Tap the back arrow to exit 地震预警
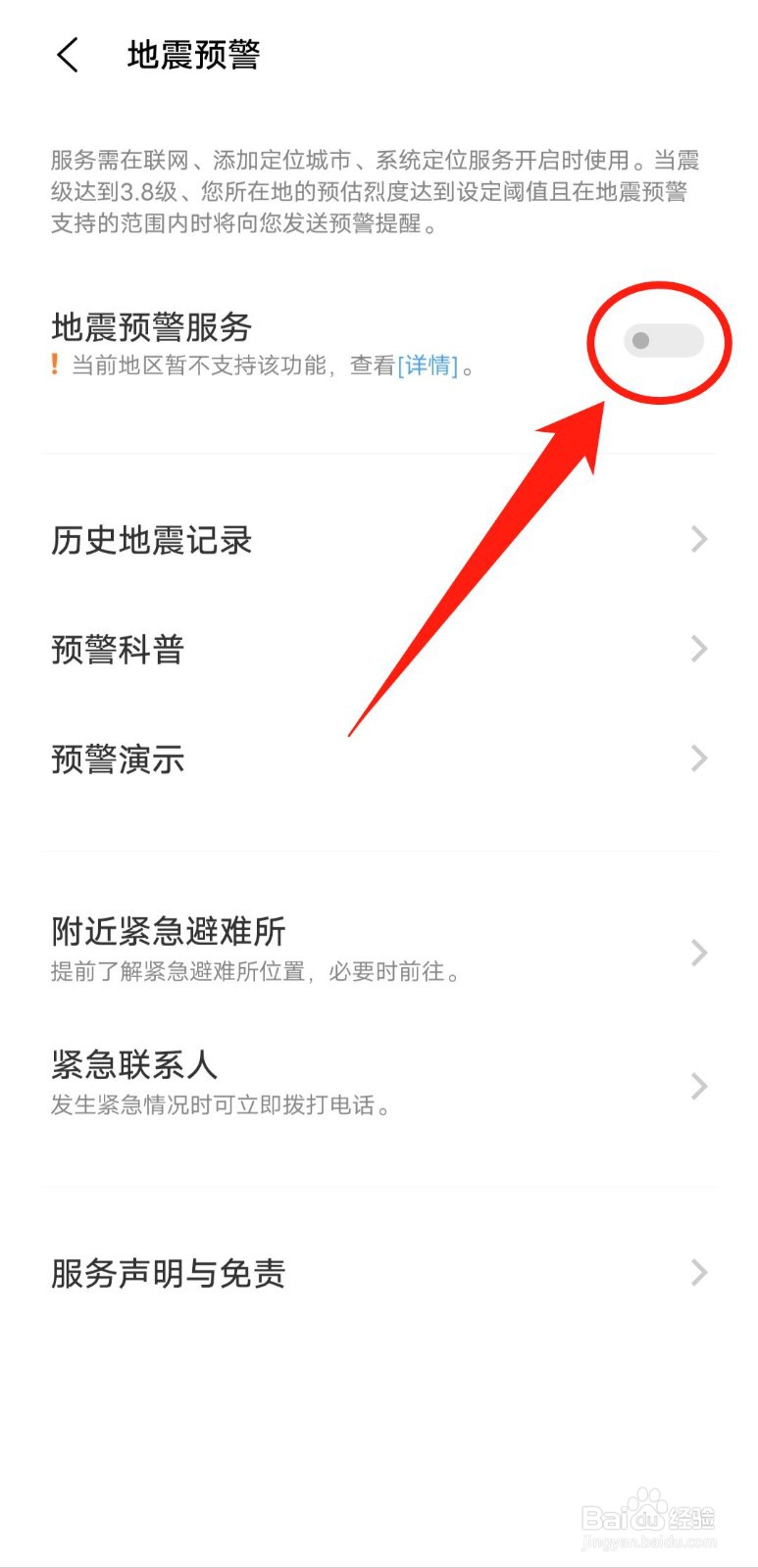 67,56
